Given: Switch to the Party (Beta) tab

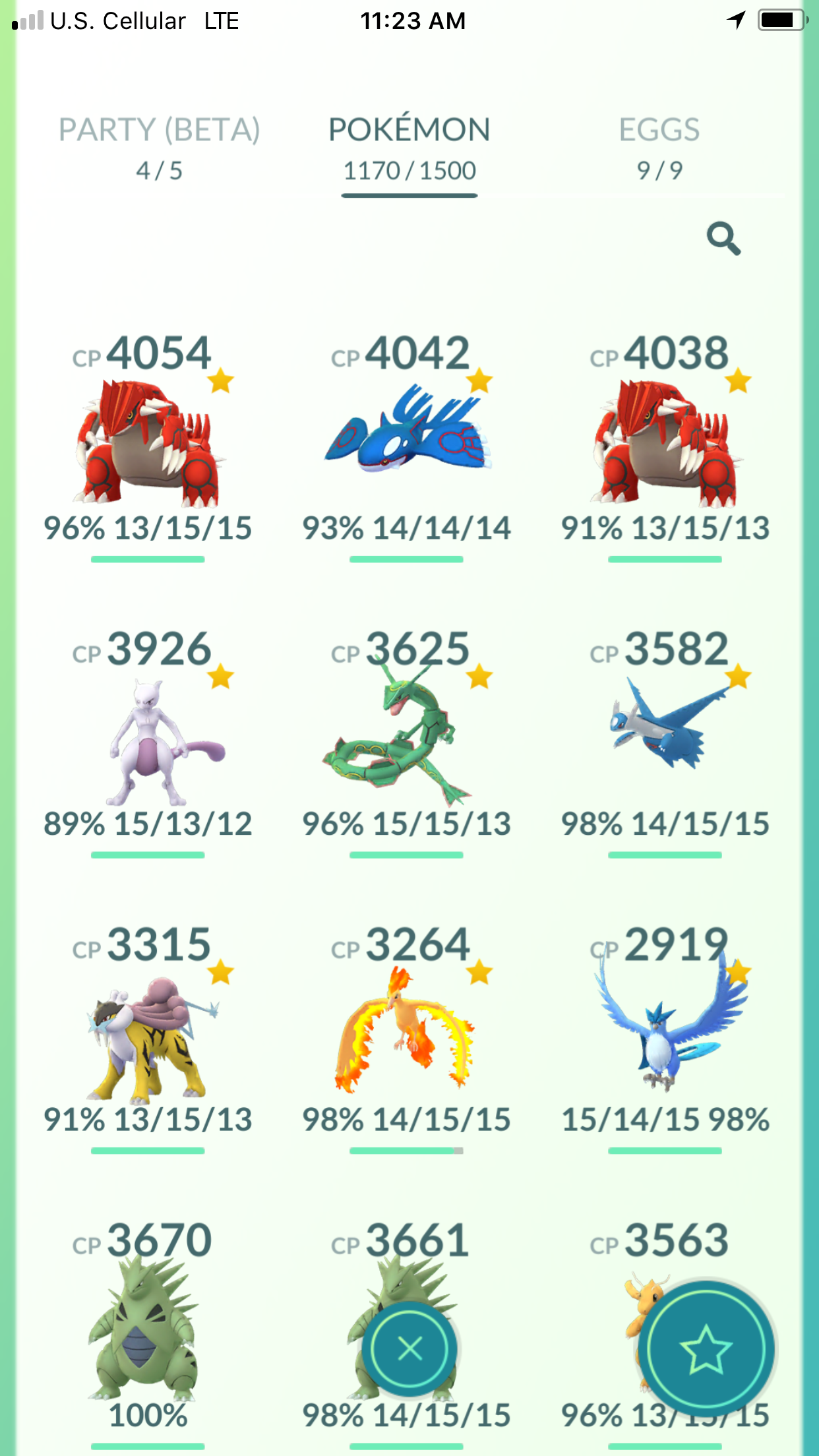Looking at the screenshot, I should click(x=159, y=148).
